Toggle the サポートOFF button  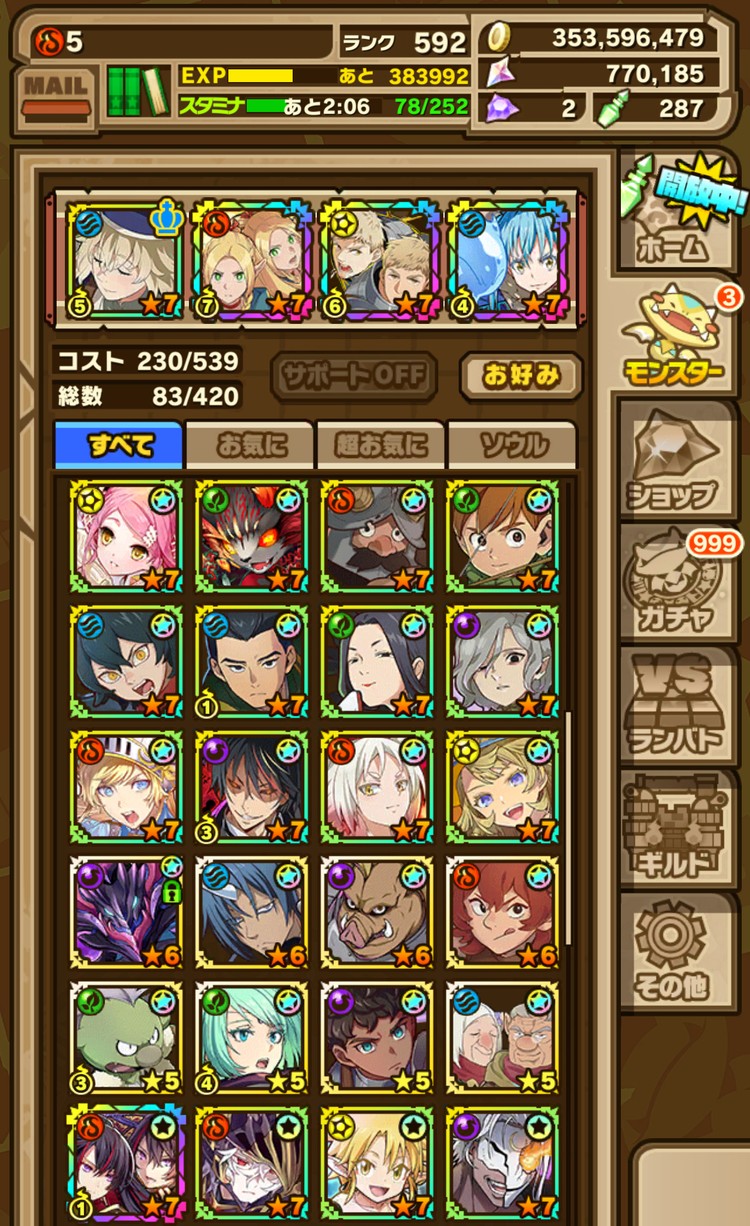pos(354,376)
